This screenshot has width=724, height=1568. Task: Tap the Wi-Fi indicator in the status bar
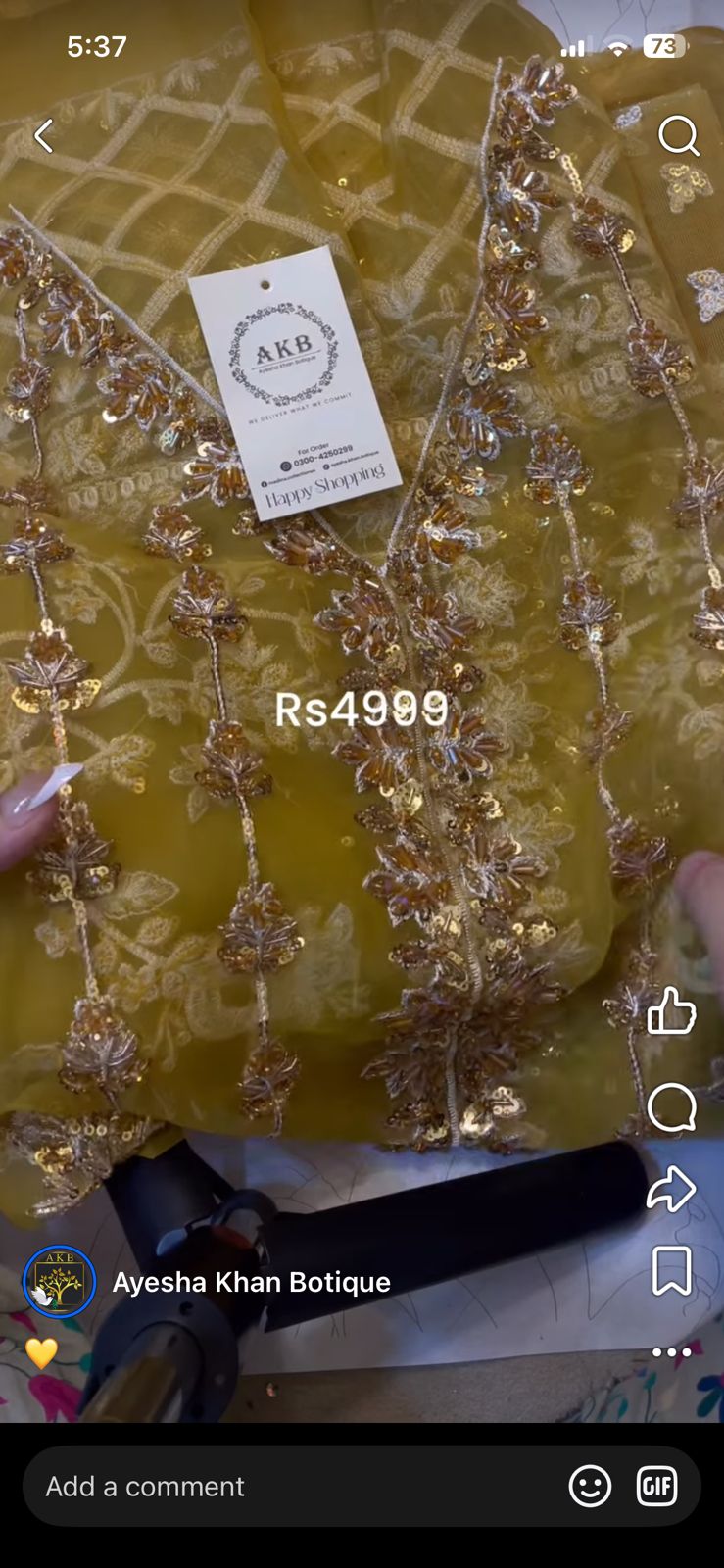click(617, 46)
